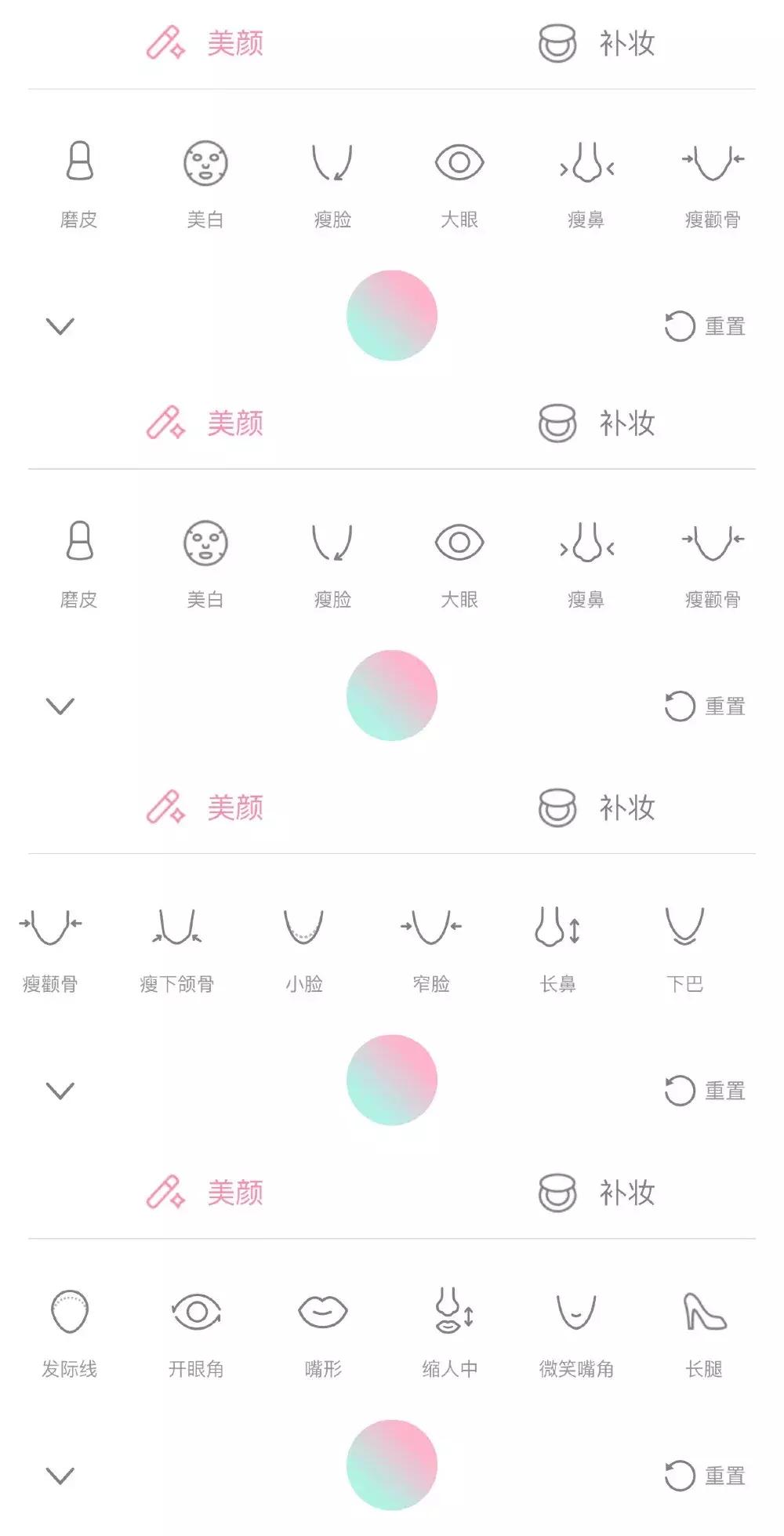
Task: Tap 重置 to reset all adjustments
Action: point(706,325)
